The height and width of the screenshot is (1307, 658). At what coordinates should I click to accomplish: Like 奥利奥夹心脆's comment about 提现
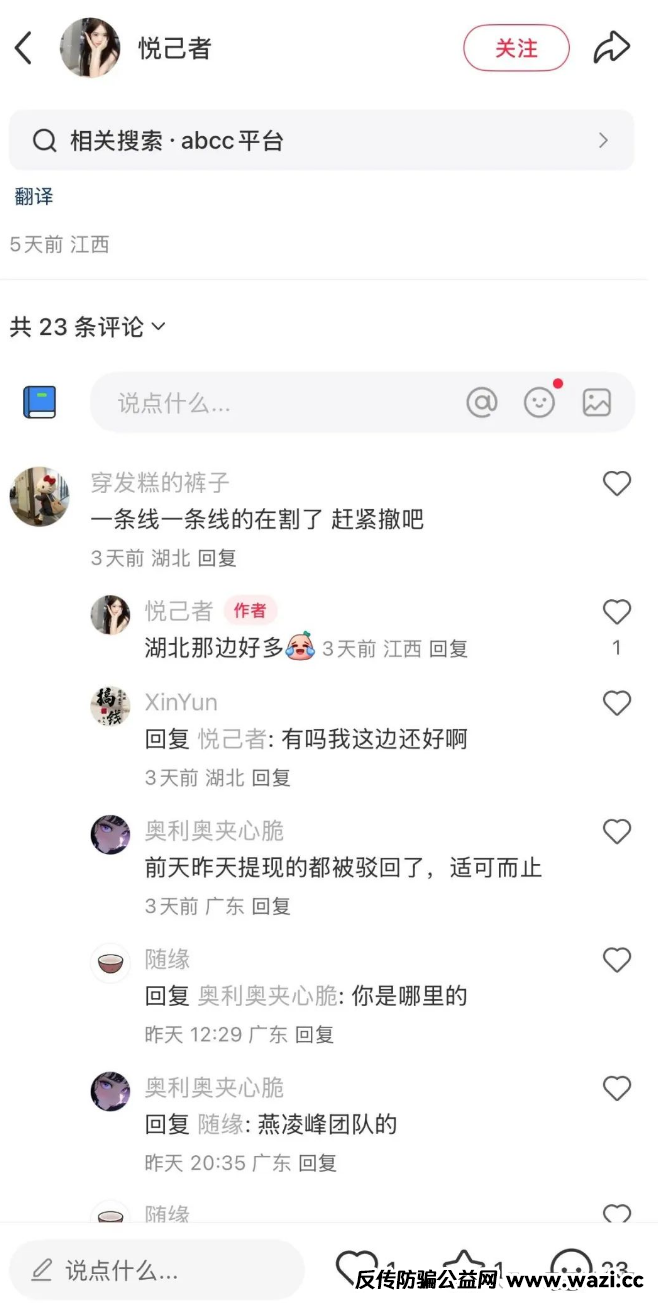(617, 832)
